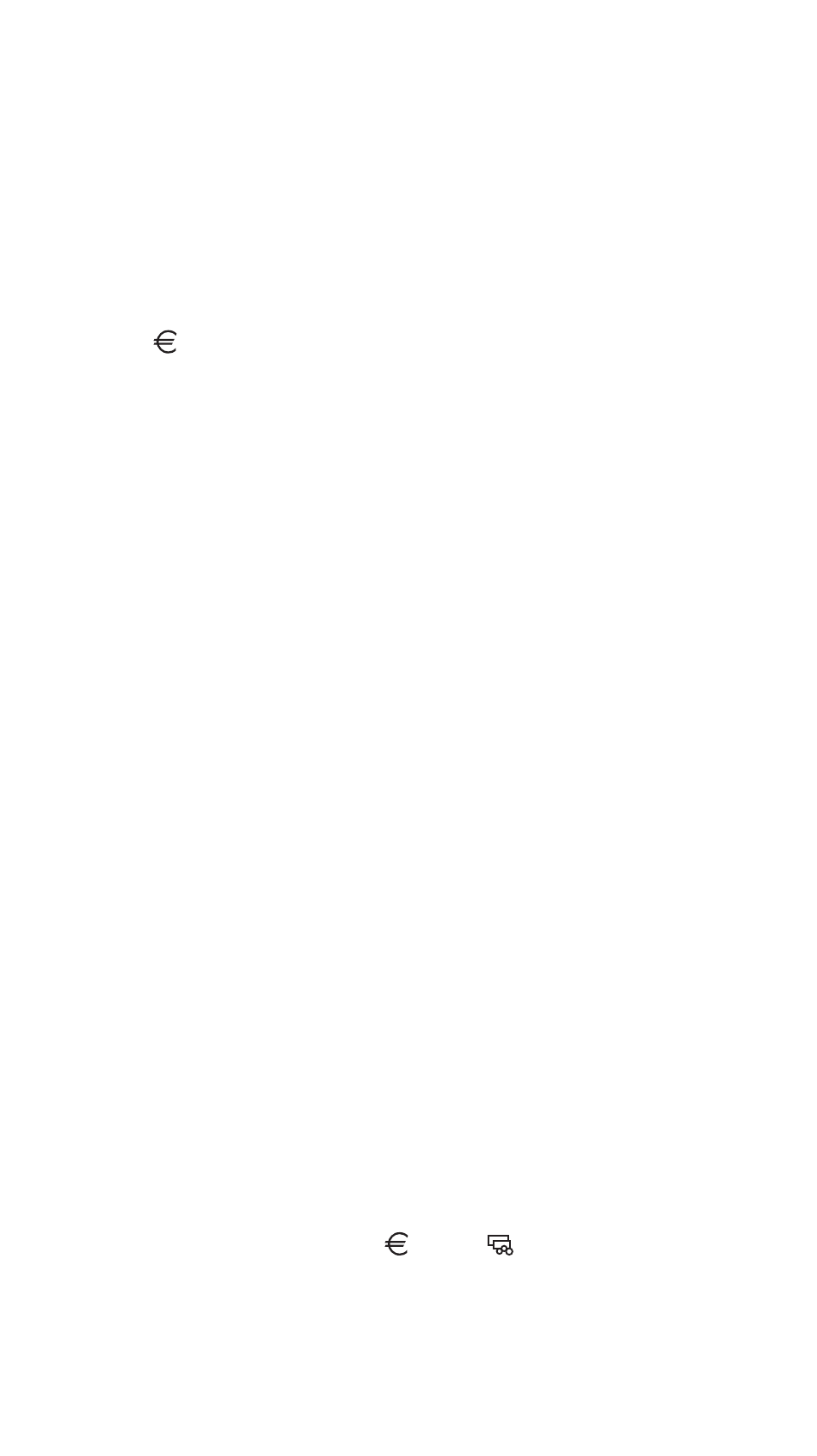Tap the euro icon near the bottom
Image resolution: width=817 pixels, height=1456 pixels.
(396, 1244)
